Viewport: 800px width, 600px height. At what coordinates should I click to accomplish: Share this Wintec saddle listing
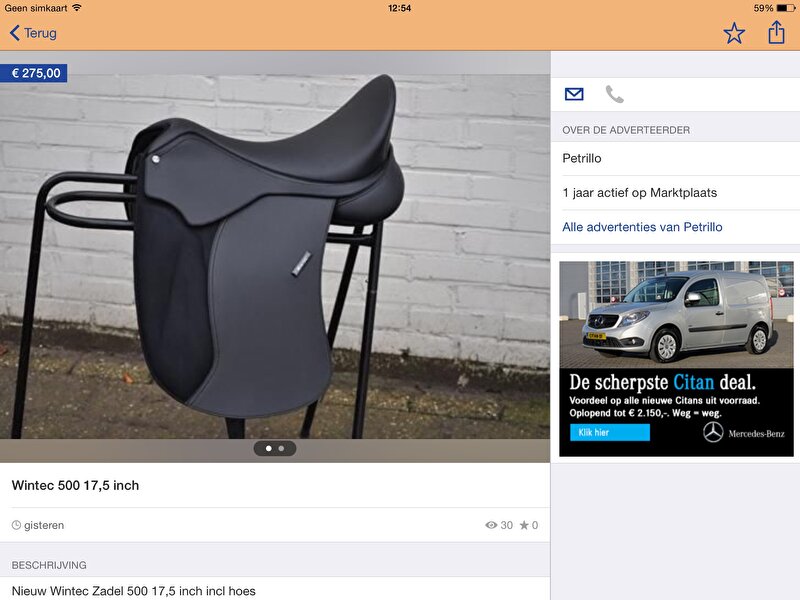tap(776, 33)
